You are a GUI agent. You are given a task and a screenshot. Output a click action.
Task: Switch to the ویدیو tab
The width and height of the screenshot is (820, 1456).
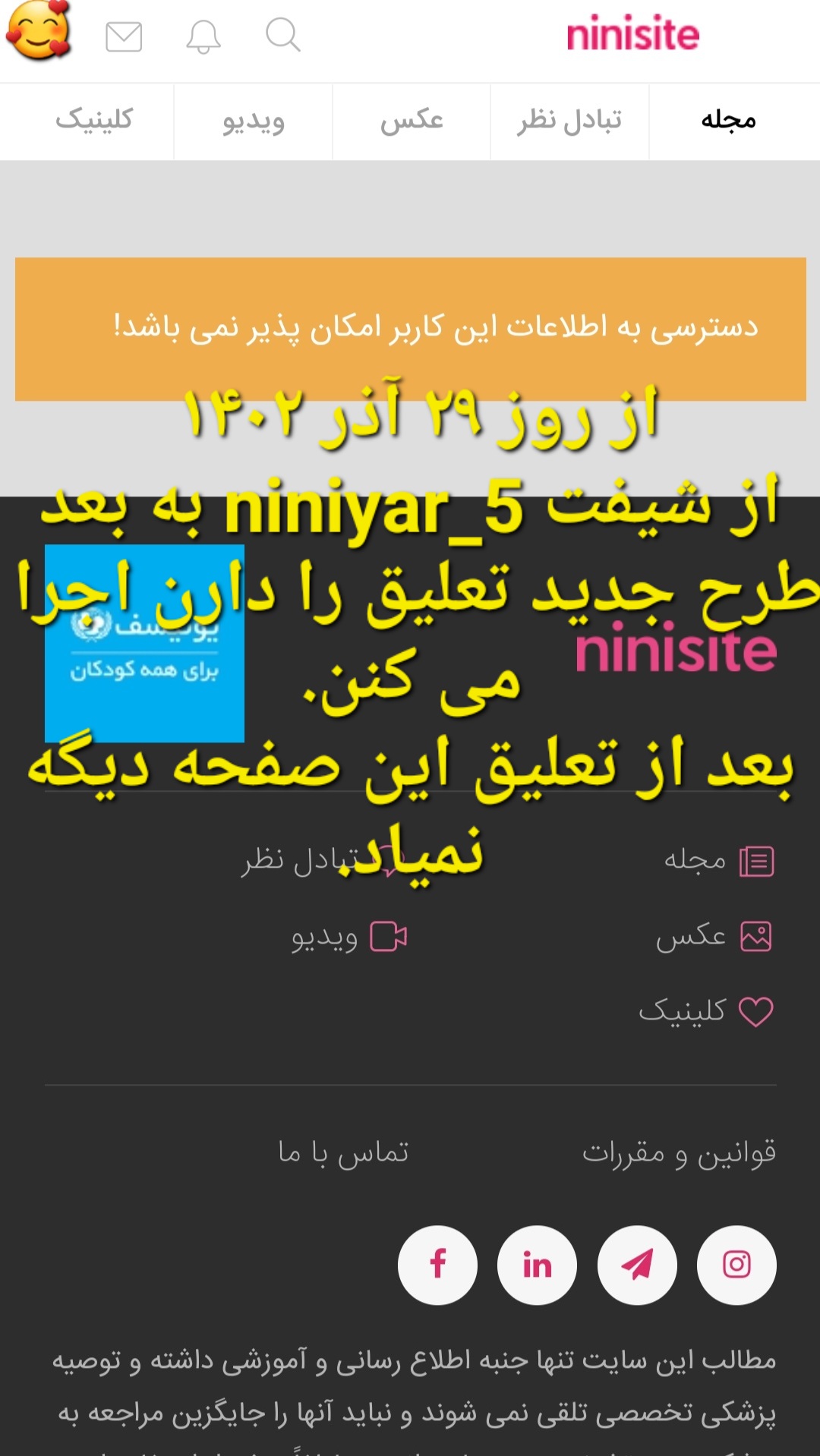[254, 121]
